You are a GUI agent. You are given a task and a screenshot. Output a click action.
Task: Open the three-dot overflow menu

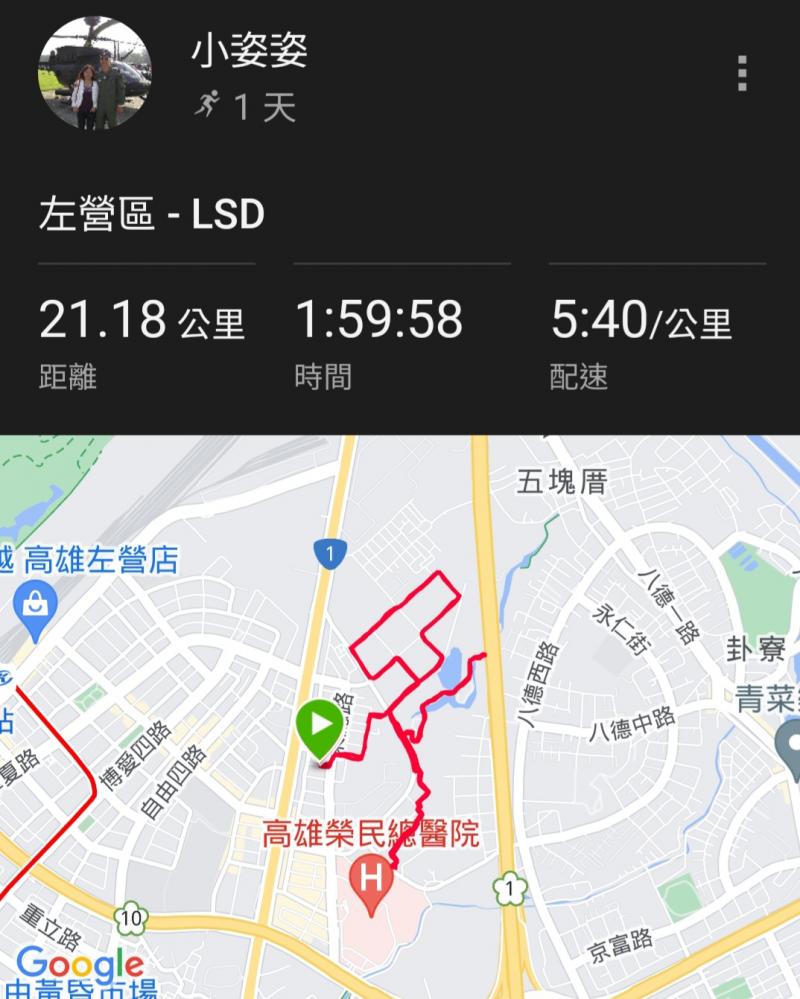[741, 74]
